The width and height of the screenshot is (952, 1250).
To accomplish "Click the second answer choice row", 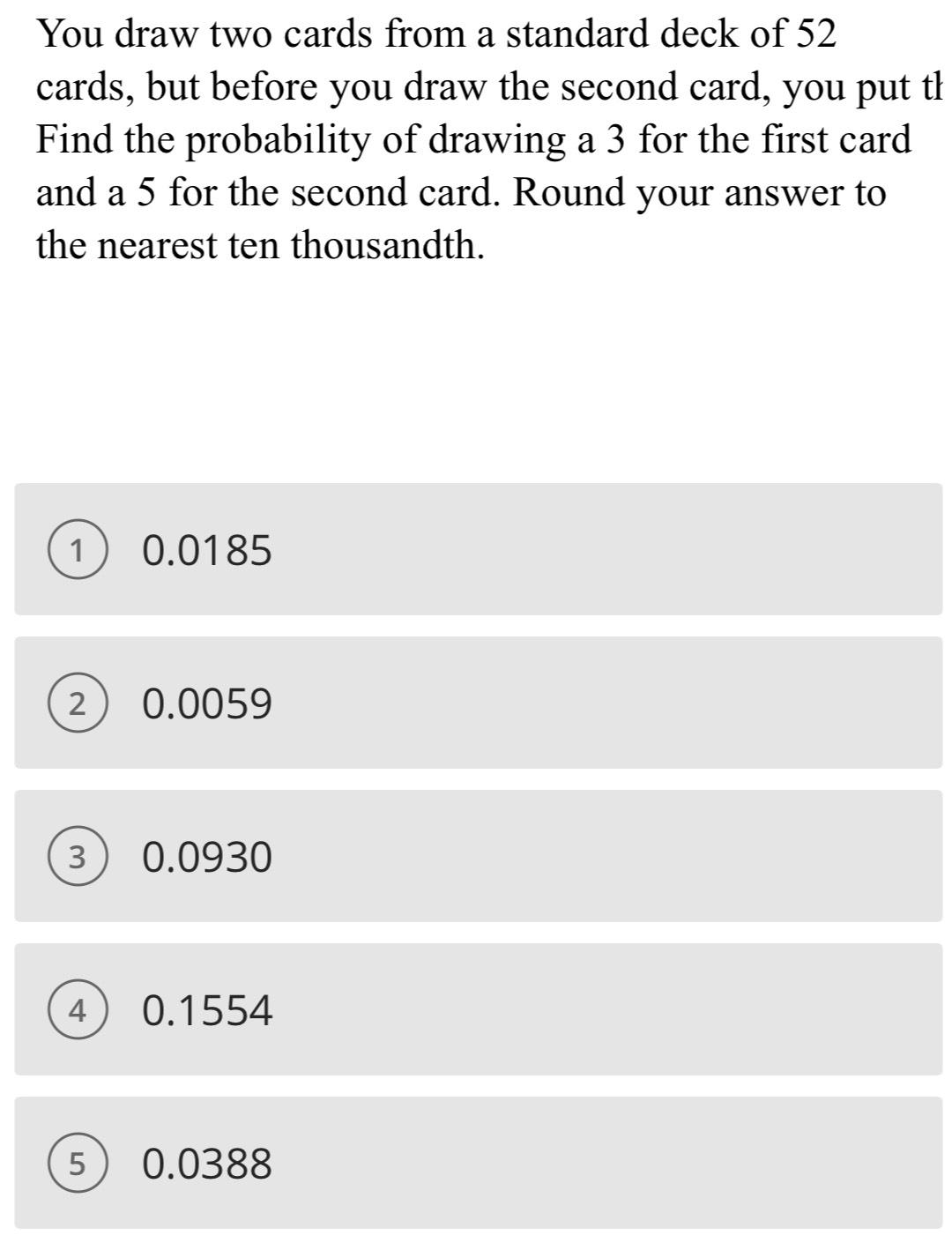I will tap(476, 703).
